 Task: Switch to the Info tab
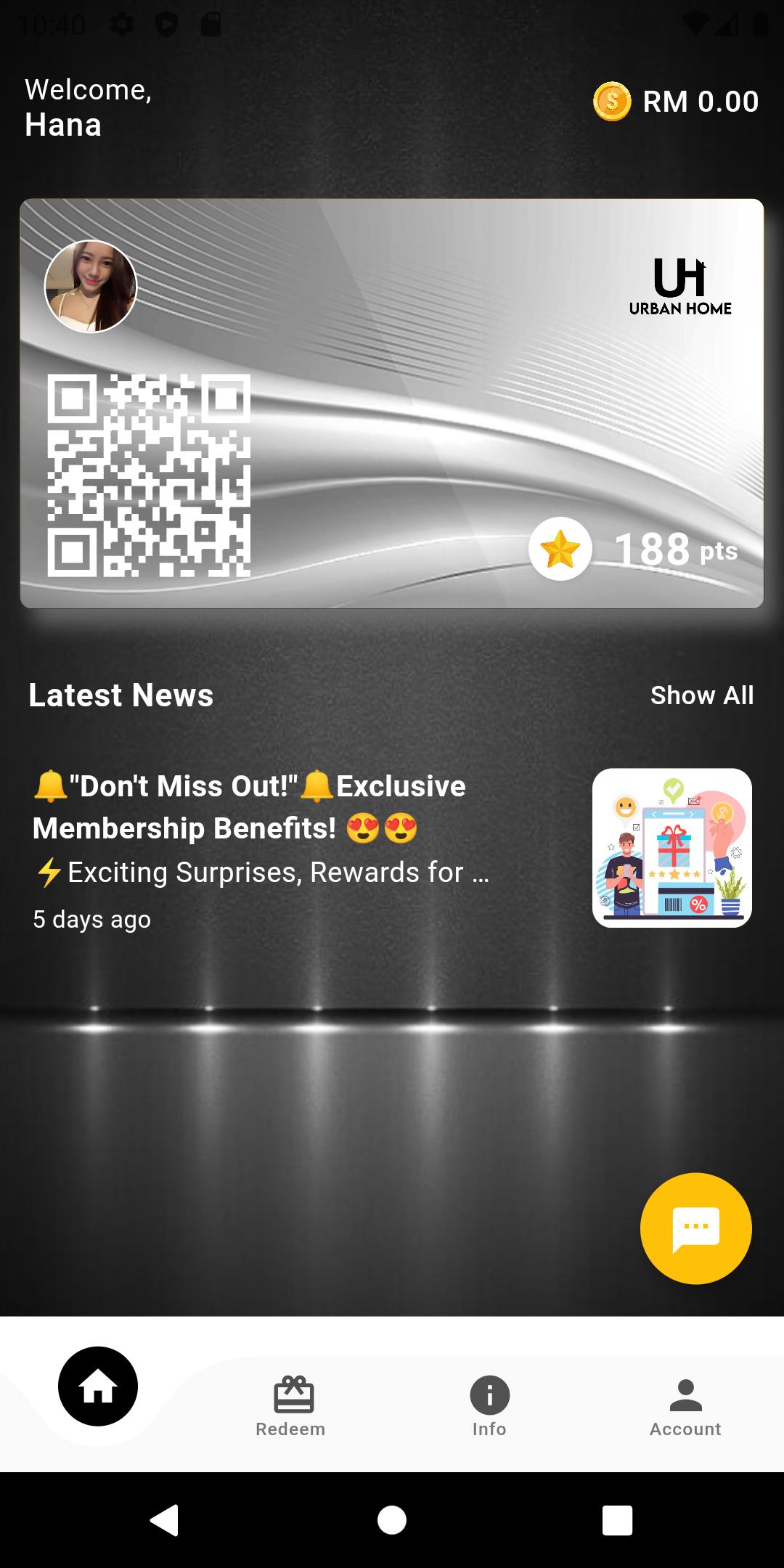[489, 1406]
